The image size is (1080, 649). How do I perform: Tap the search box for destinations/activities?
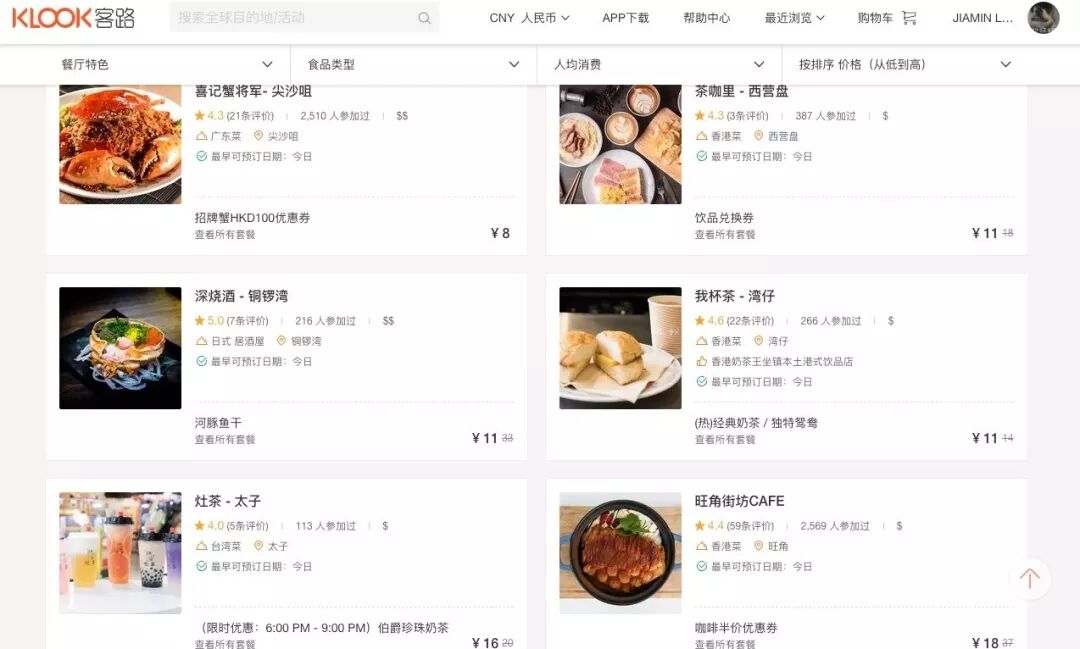tap(304, 17)
